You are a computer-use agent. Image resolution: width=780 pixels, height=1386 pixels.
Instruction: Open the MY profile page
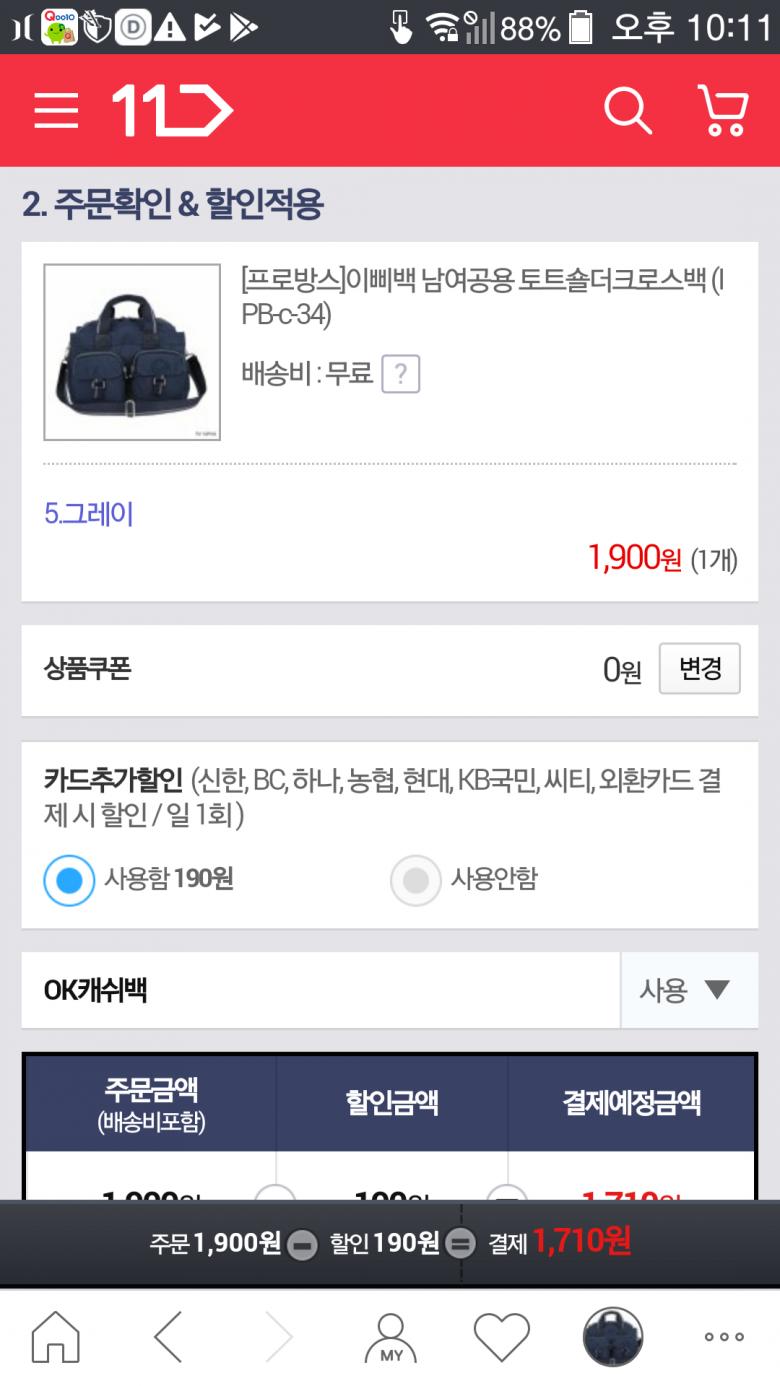point(391,1336)
